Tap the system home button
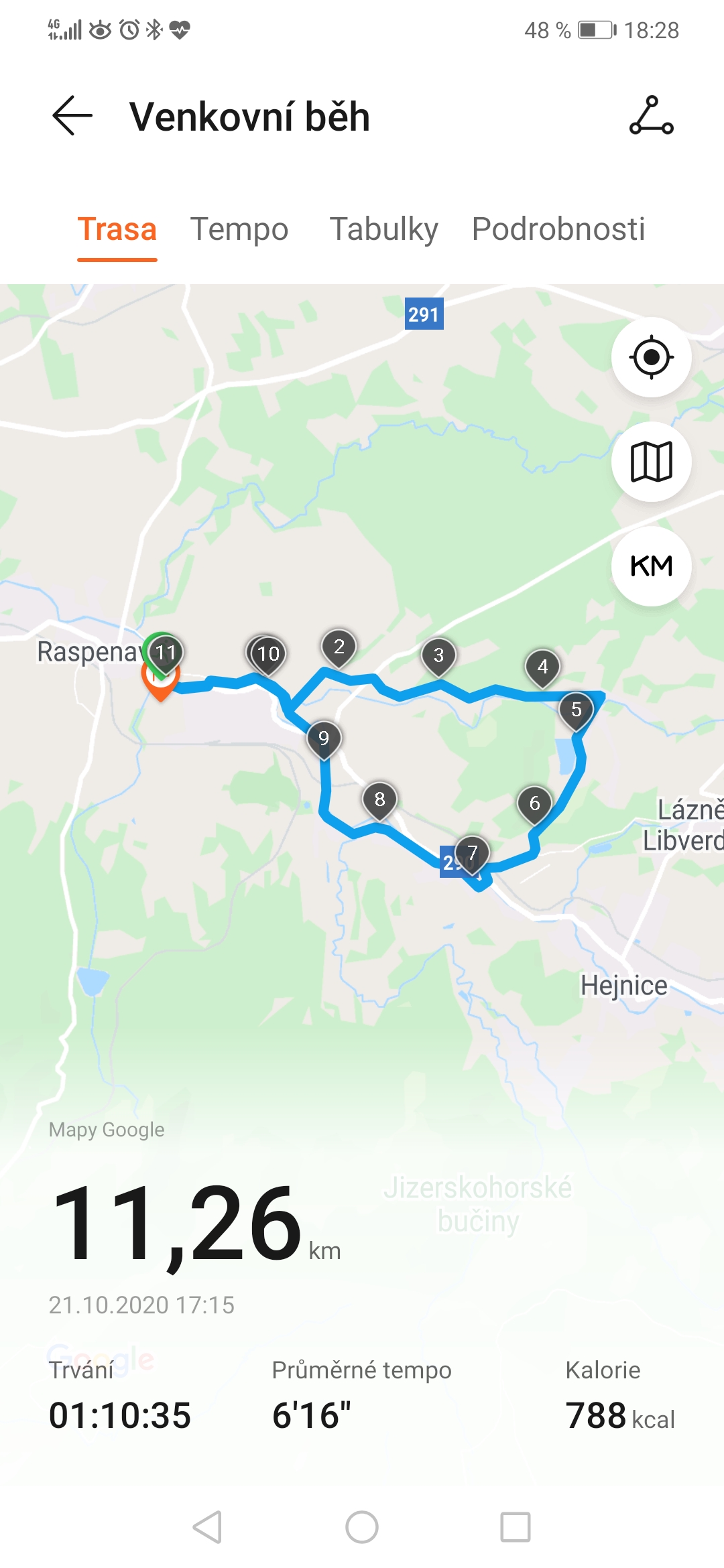This screenshot has height=1568, width=724. [x=362, y=1527]
